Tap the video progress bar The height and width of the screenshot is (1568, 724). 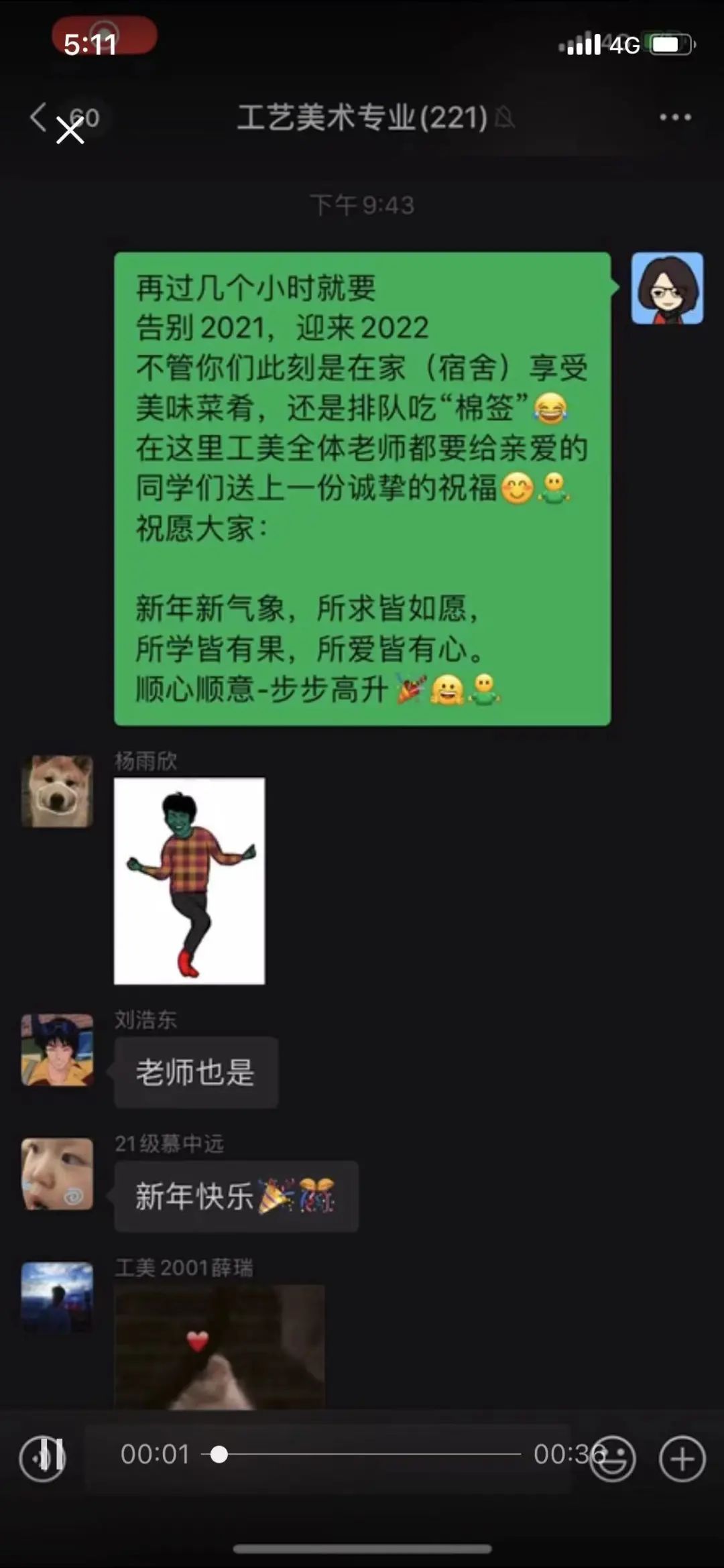(362, 1454)
